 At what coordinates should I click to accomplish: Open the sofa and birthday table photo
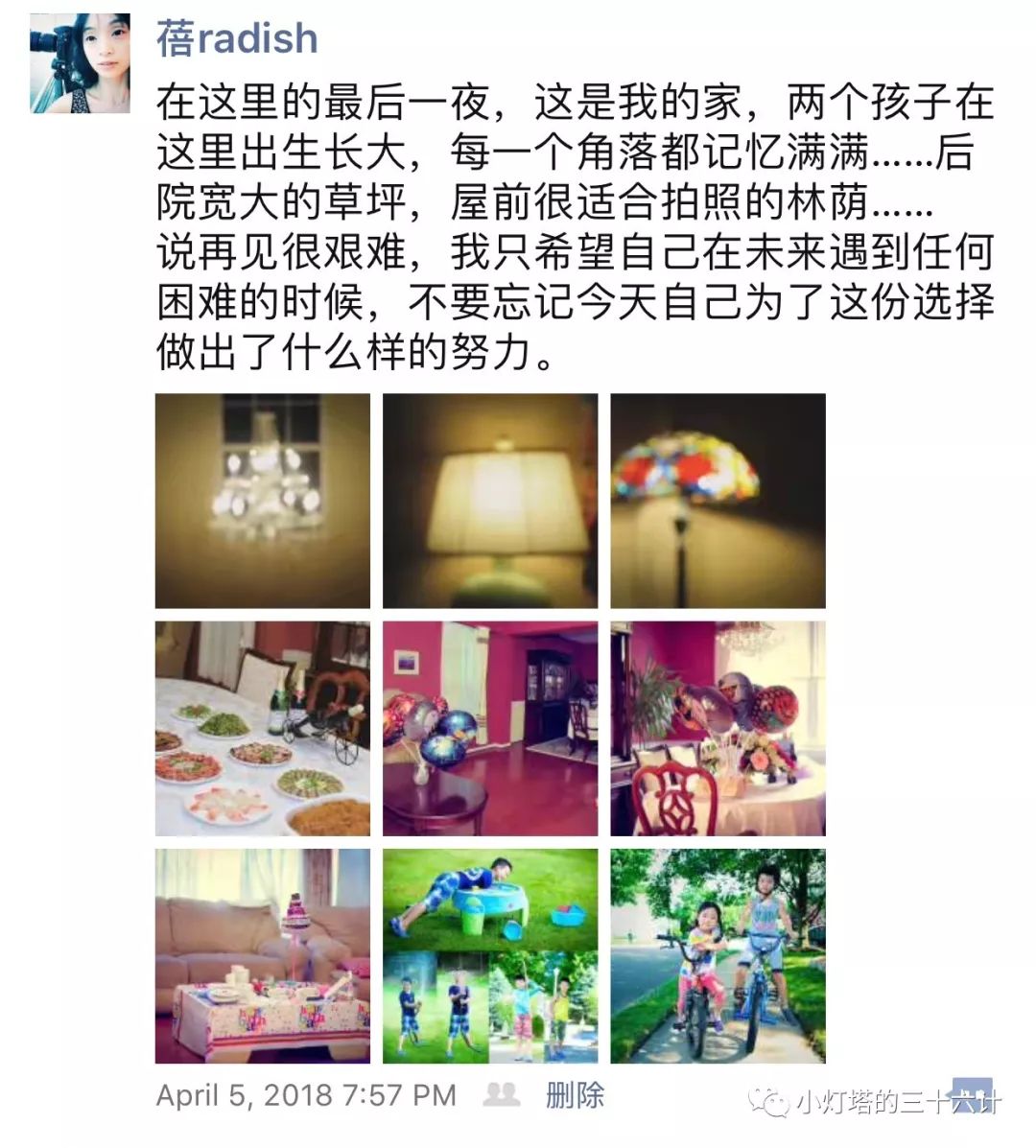pyautogui.click(x=263, y=955)
